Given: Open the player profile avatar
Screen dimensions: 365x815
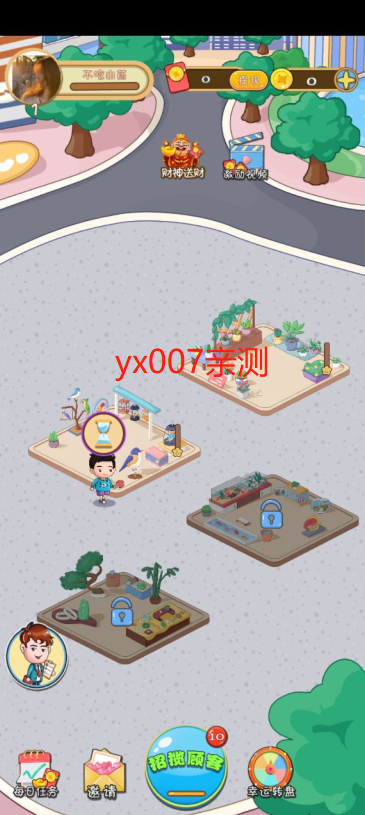Looking at the screenshot, I should pos(35,78).
